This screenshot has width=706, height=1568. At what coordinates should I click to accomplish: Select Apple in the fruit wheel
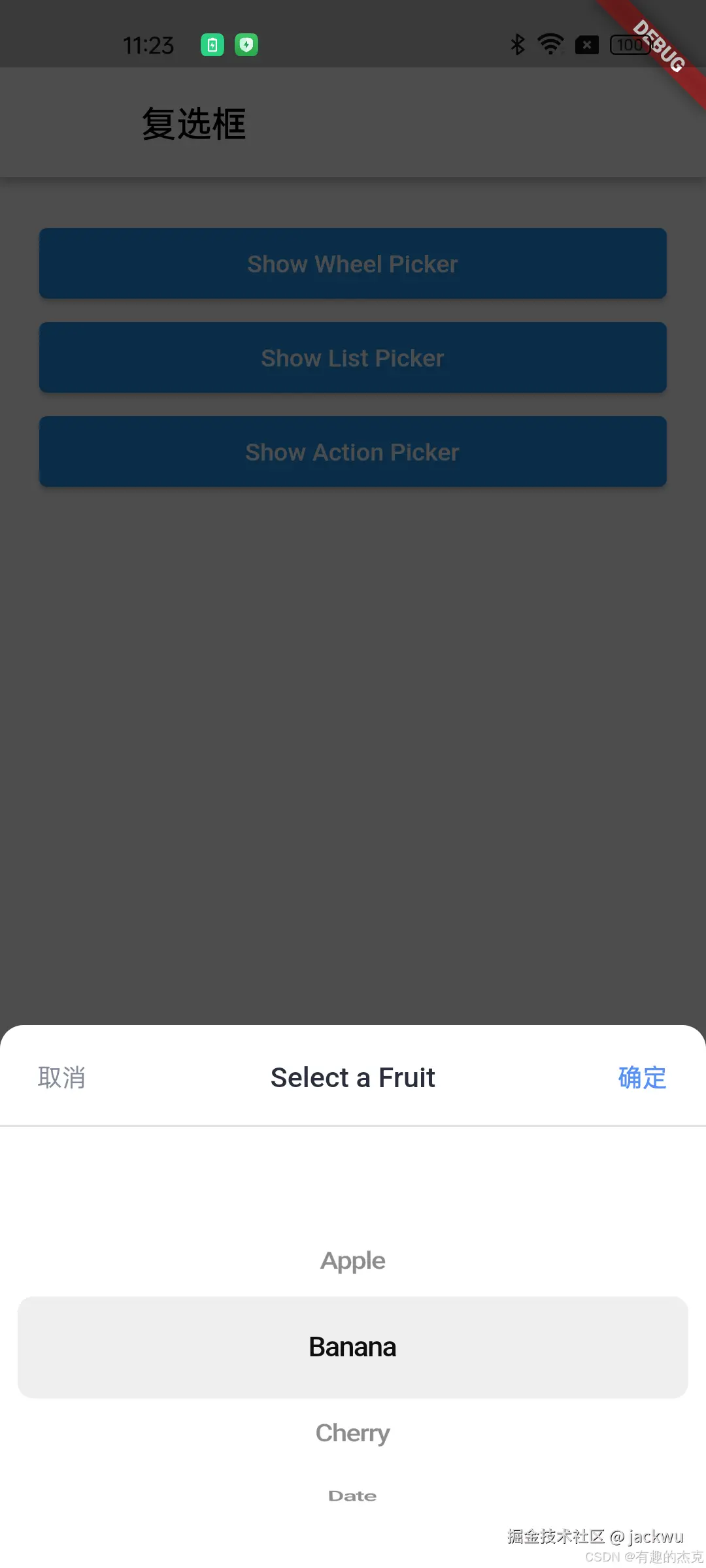point(352,1260)
